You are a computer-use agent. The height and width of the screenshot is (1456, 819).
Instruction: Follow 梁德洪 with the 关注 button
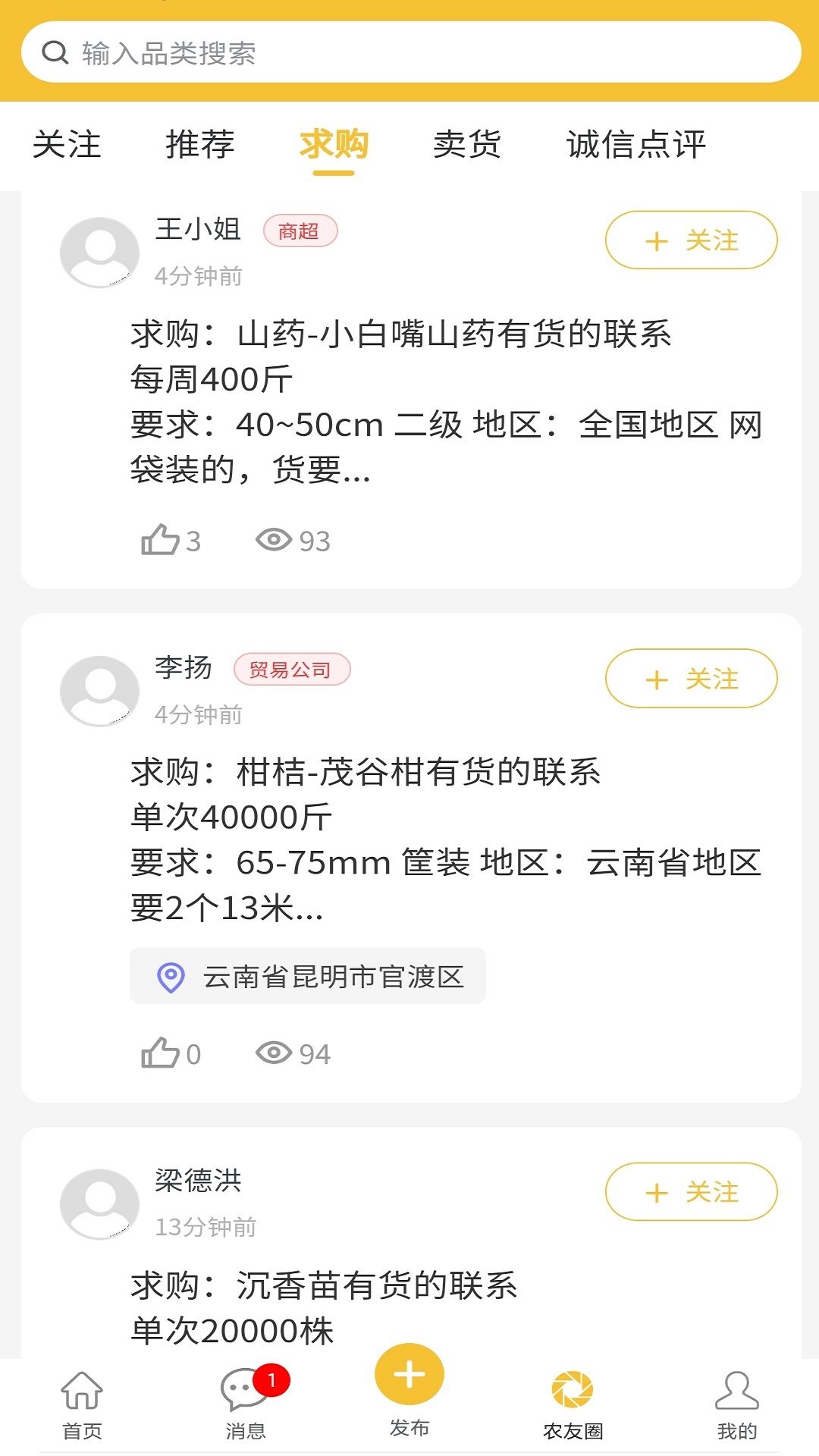(x=690, y=1191)
